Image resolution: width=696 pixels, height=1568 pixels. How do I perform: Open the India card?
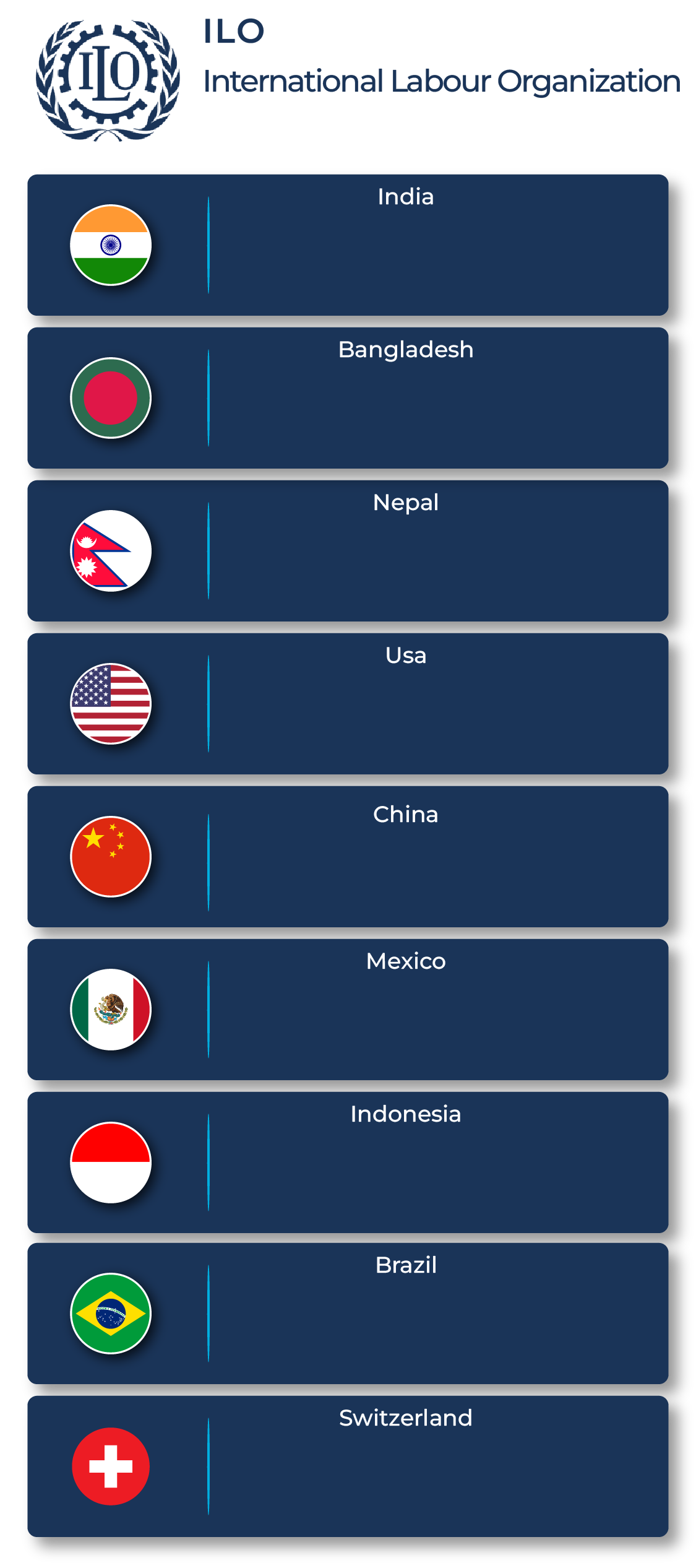pyautogui.click(x=348, y=245)
